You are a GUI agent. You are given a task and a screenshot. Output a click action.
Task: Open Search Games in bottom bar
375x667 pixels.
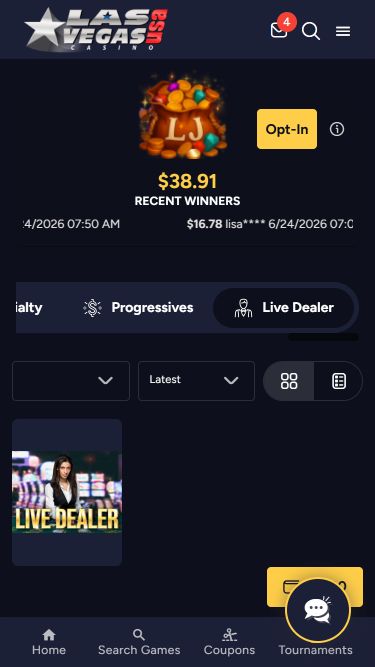tap(139, 642)
